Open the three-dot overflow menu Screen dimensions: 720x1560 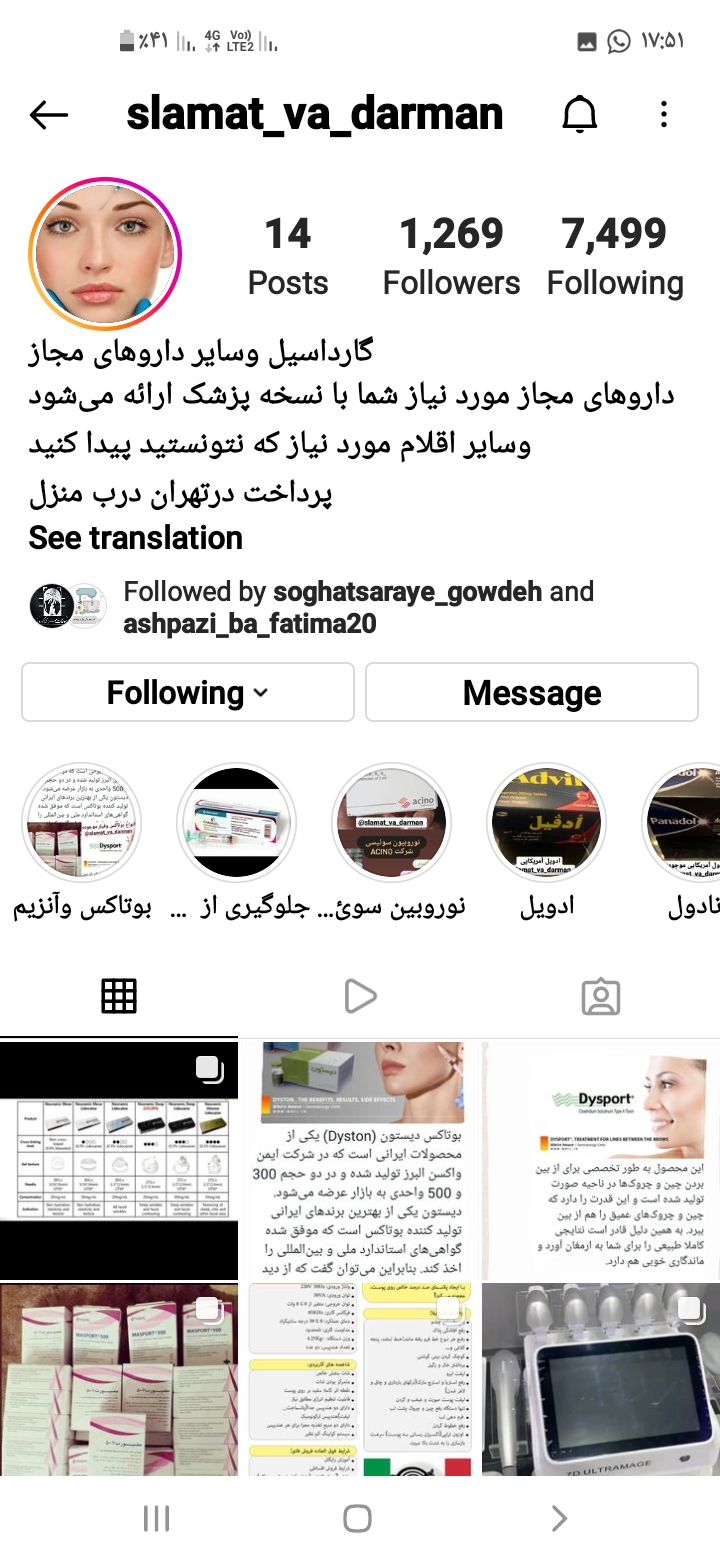point(664,116)
